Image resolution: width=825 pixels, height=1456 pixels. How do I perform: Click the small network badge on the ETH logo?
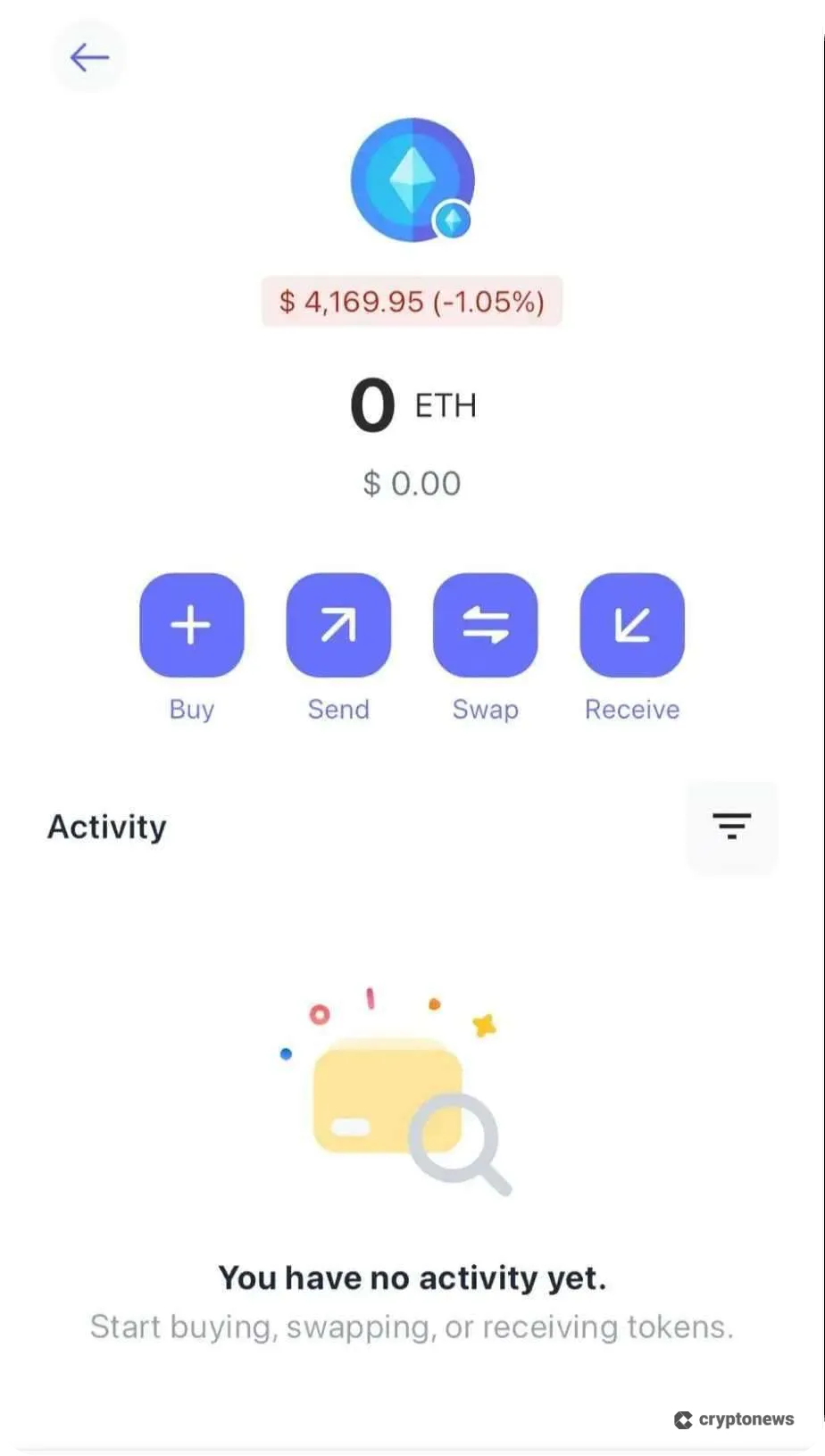[x=452, y=220]
